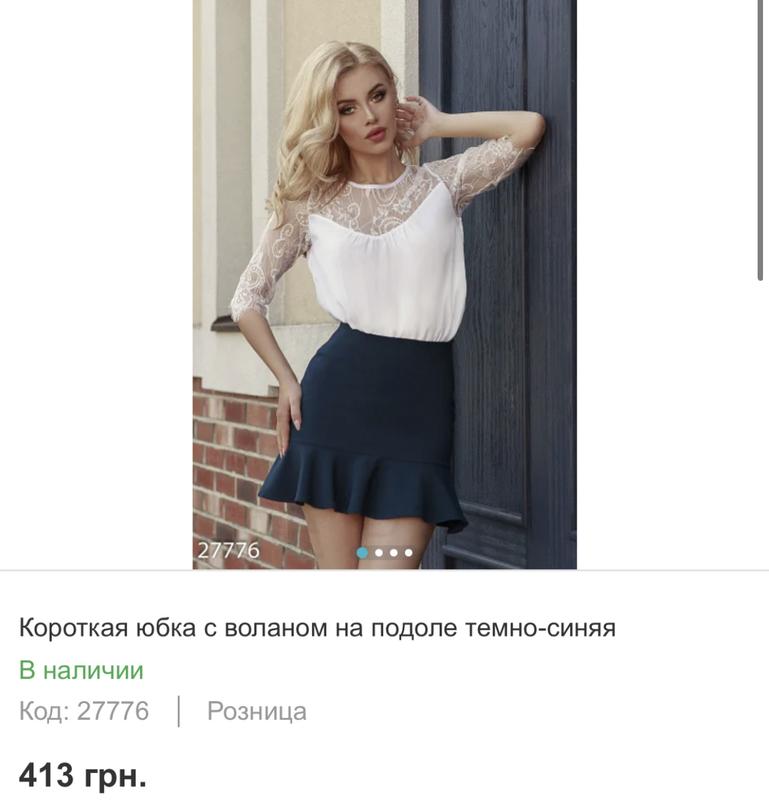This screenshot has width=769, height=800.
Task: Select the second photo indicator dot
Action: (x=379, y=552)
